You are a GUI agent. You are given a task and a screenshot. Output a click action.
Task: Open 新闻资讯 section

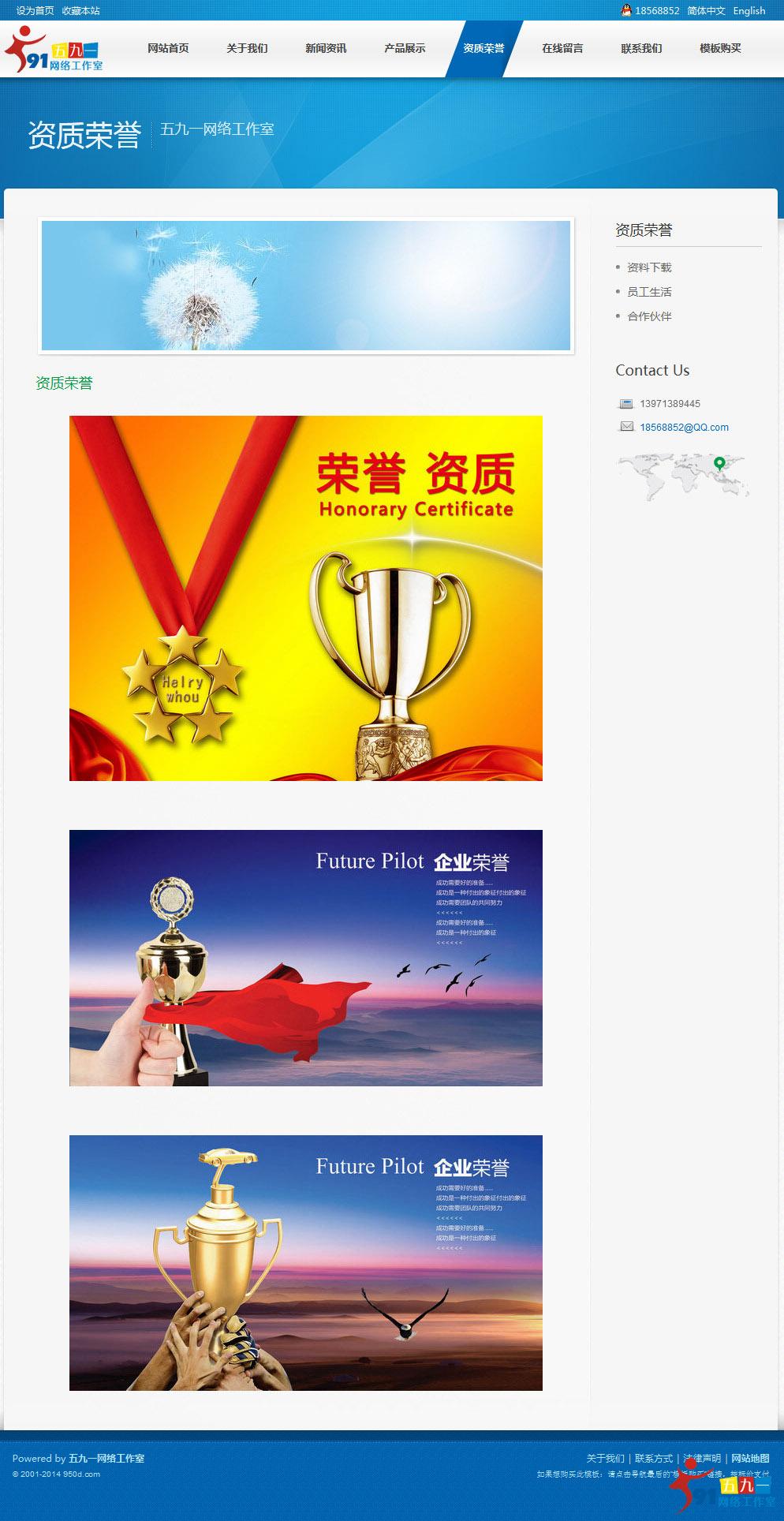326,48
